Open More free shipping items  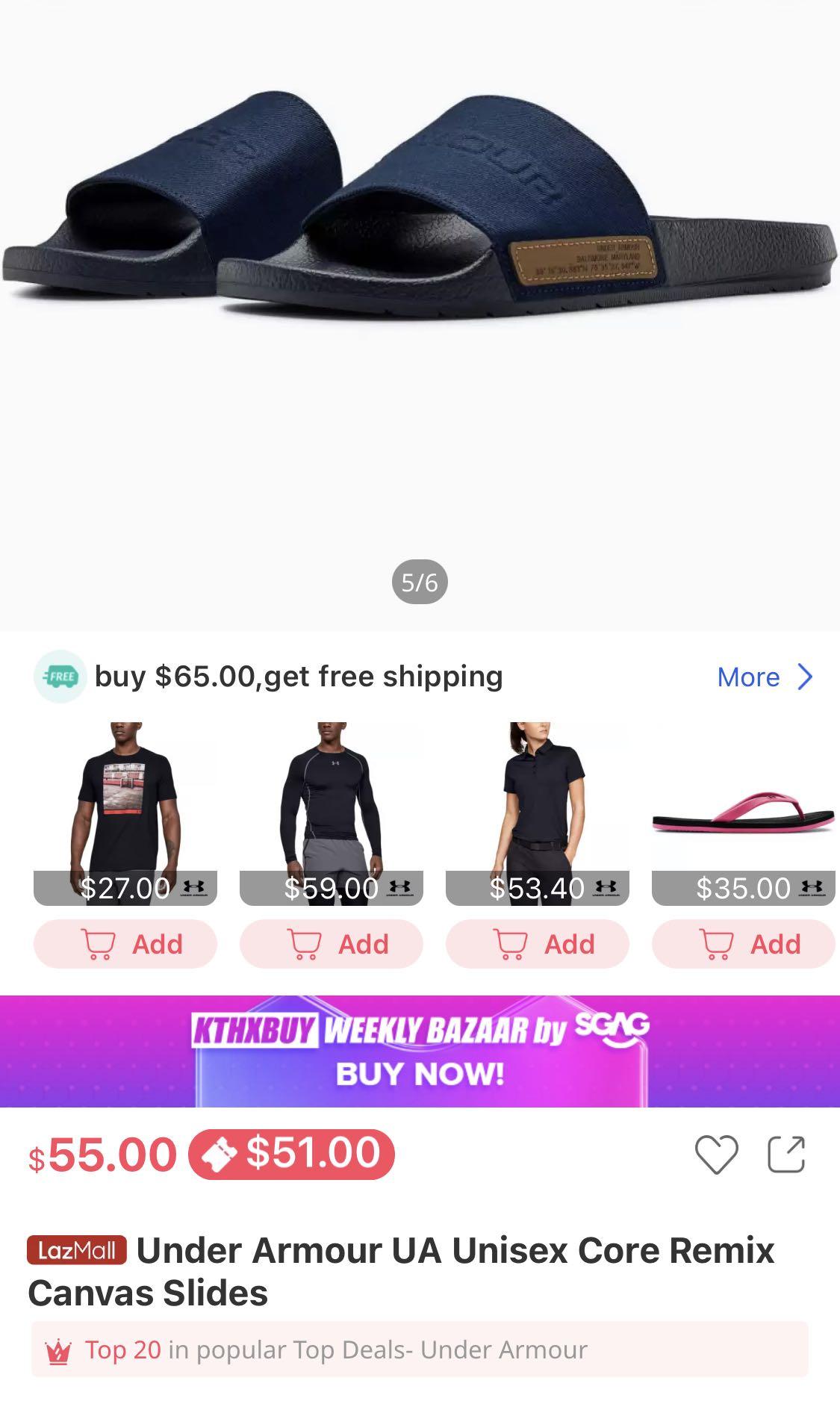click(x=764, y=677)
